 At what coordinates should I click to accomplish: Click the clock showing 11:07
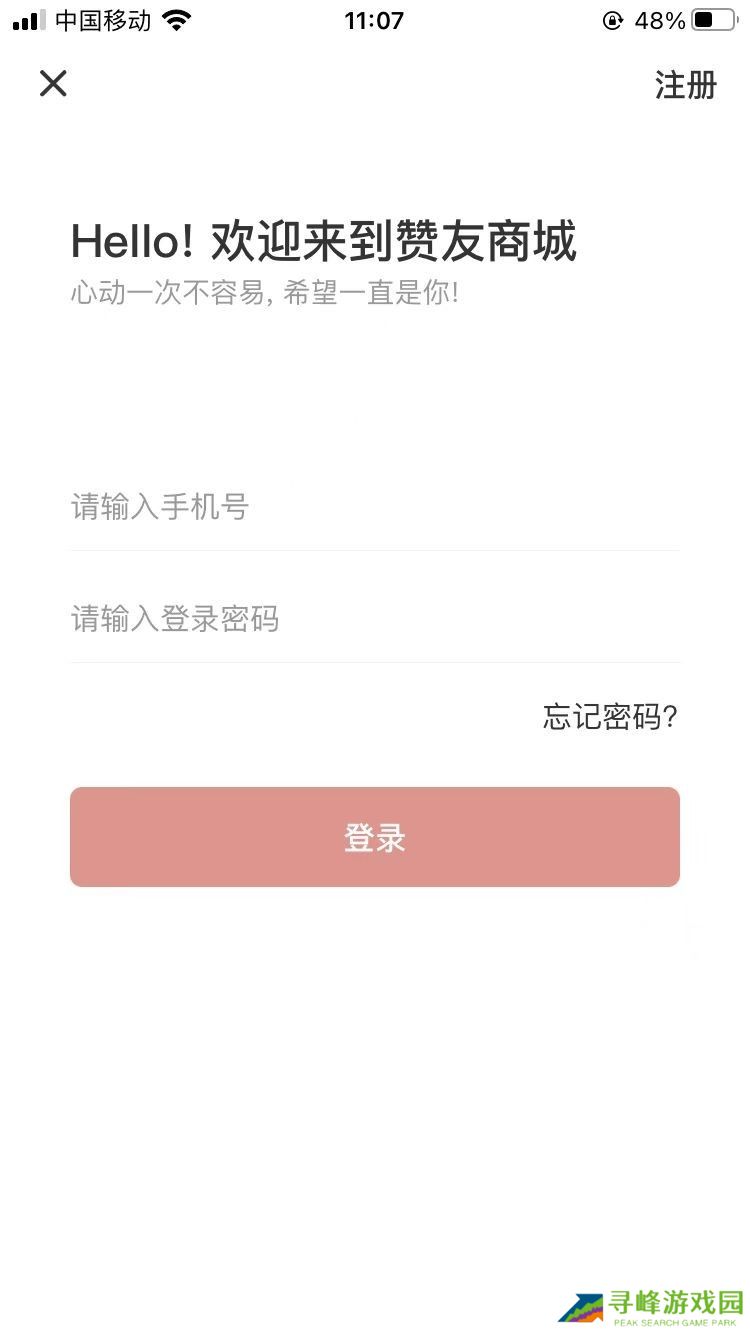click(375, 19)
